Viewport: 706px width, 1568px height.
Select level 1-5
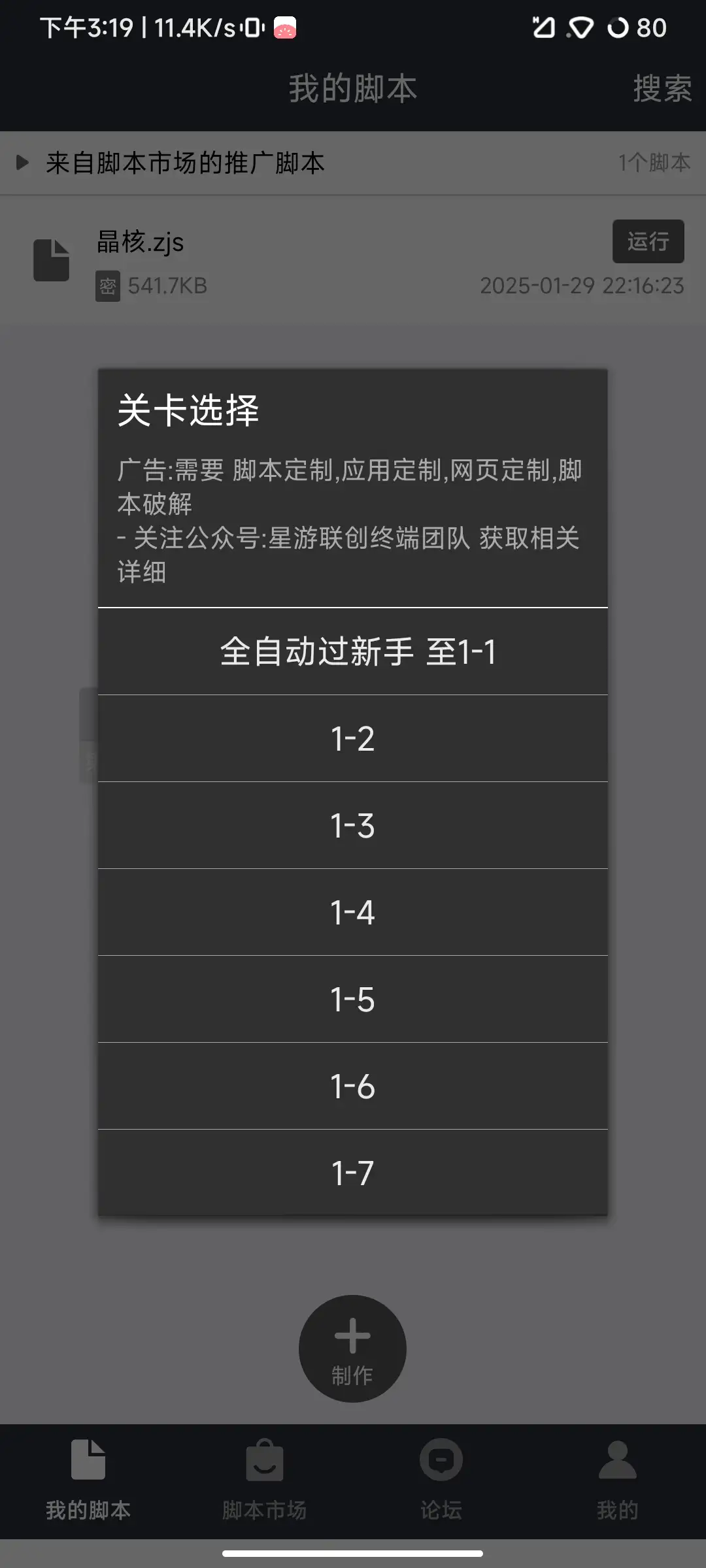click(353, 999)
